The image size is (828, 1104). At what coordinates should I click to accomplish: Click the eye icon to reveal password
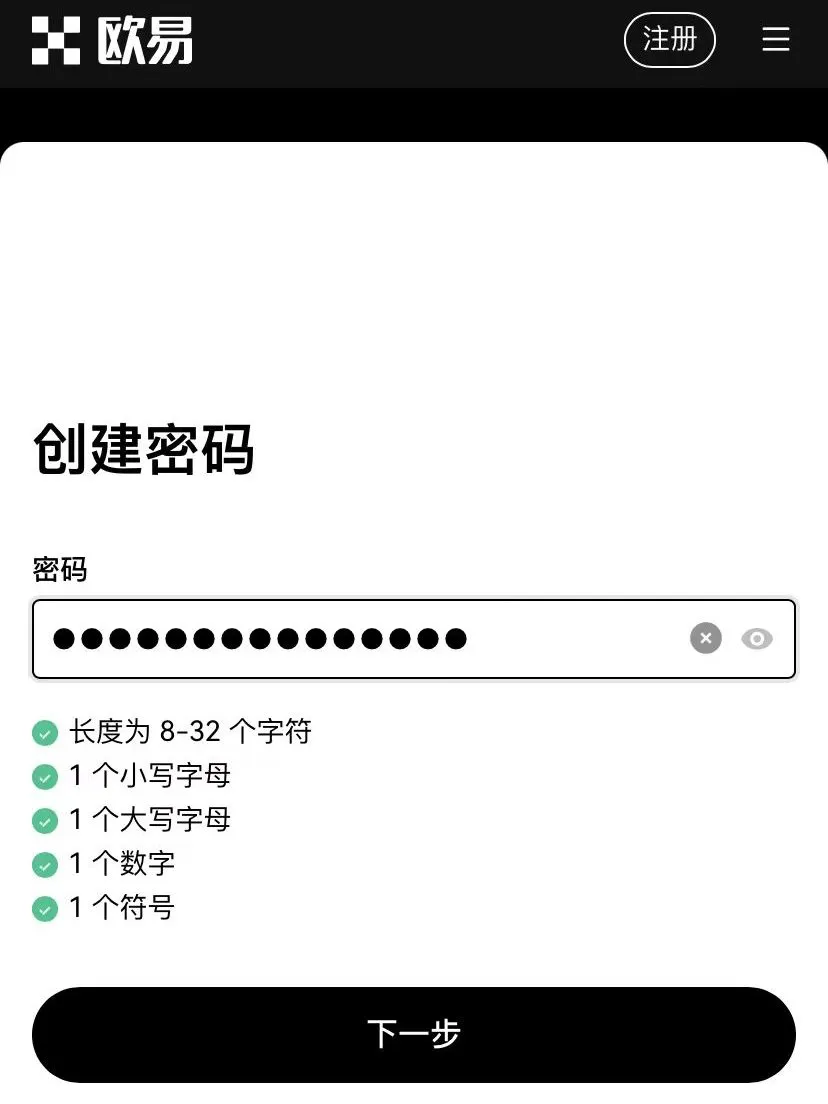(x=757, y=638)
